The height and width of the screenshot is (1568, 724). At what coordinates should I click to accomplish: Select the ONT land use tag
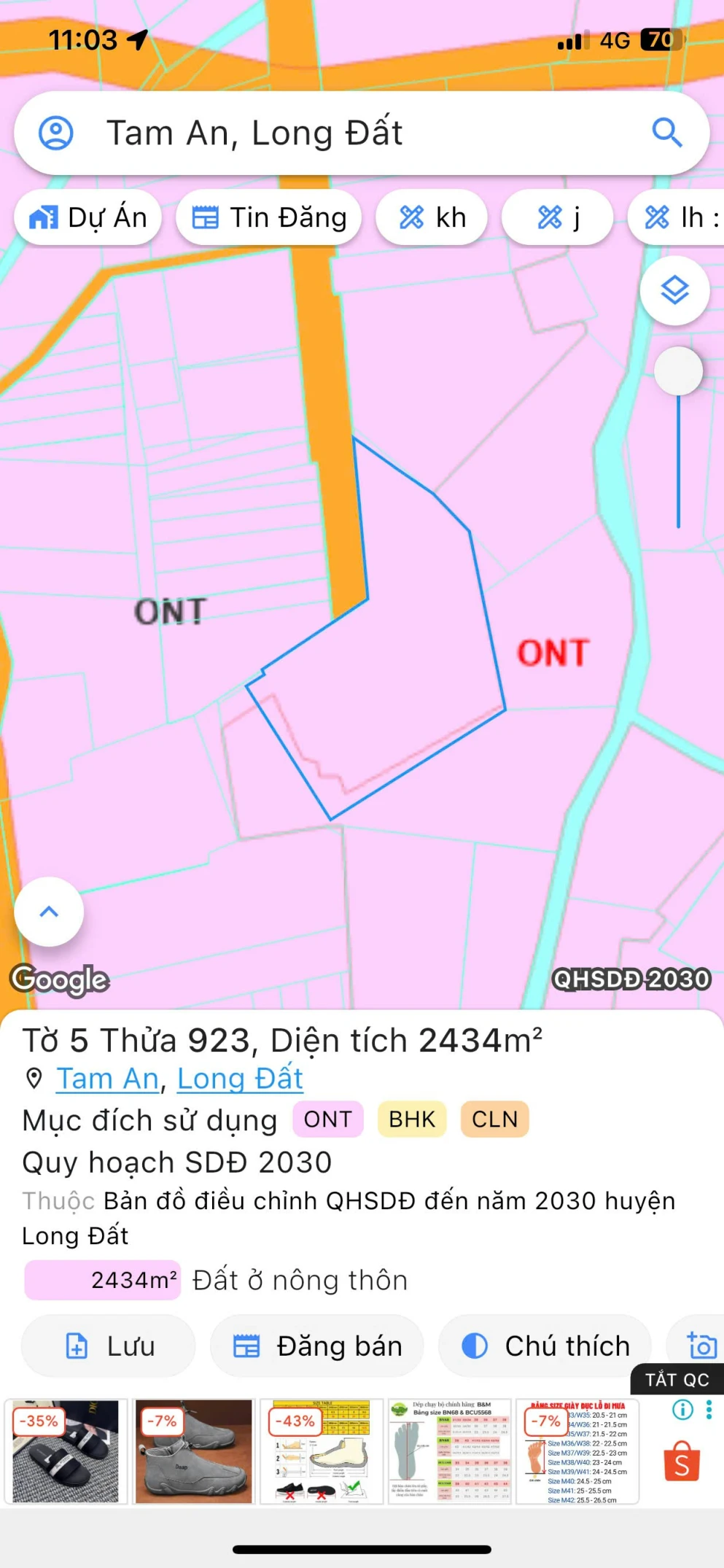pyautogui.click(x=327, y=1119)
